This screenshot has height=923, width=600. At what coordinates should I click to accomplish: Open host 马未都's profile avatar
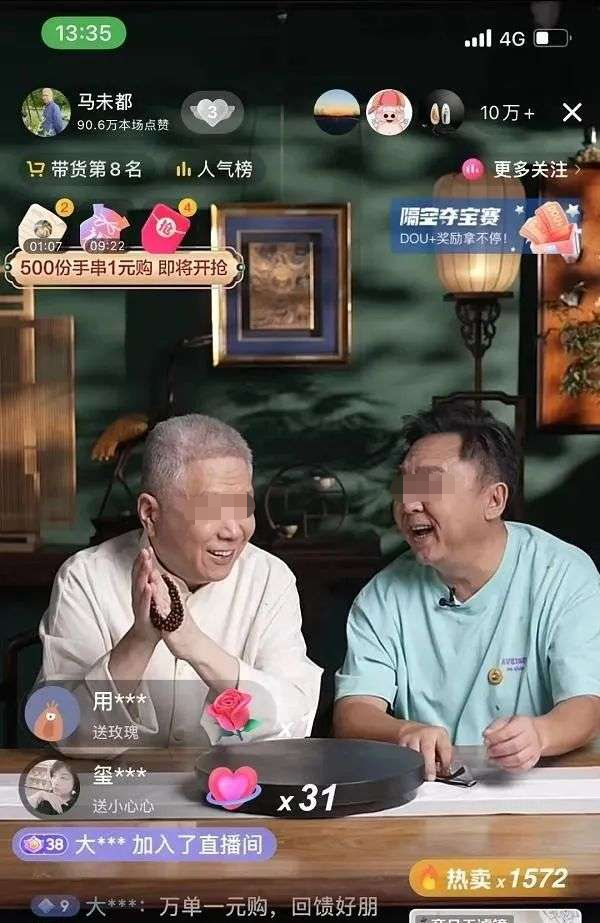tap(46, 112)
